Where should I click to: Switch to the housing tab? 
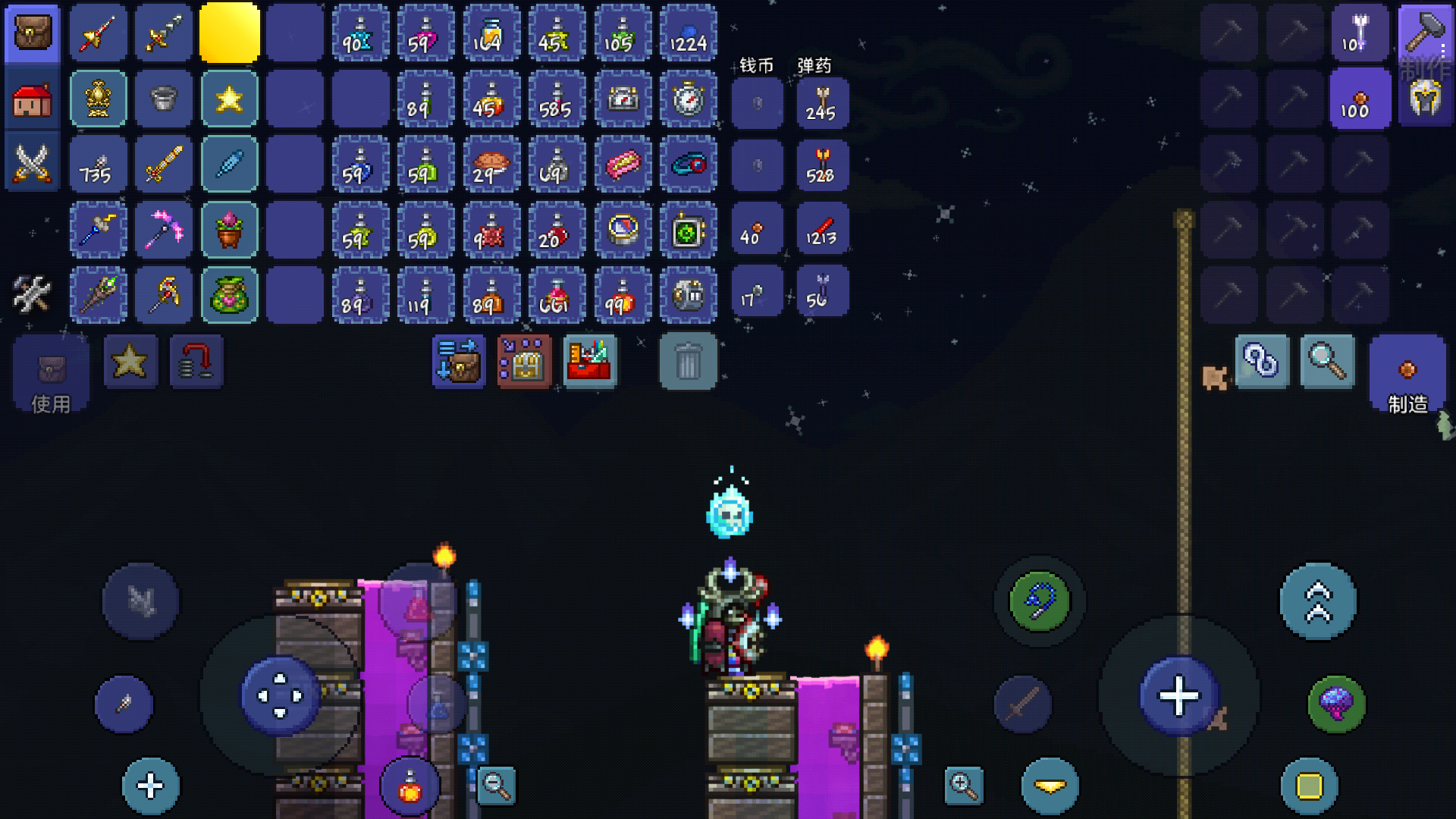[x=33, y=99]
